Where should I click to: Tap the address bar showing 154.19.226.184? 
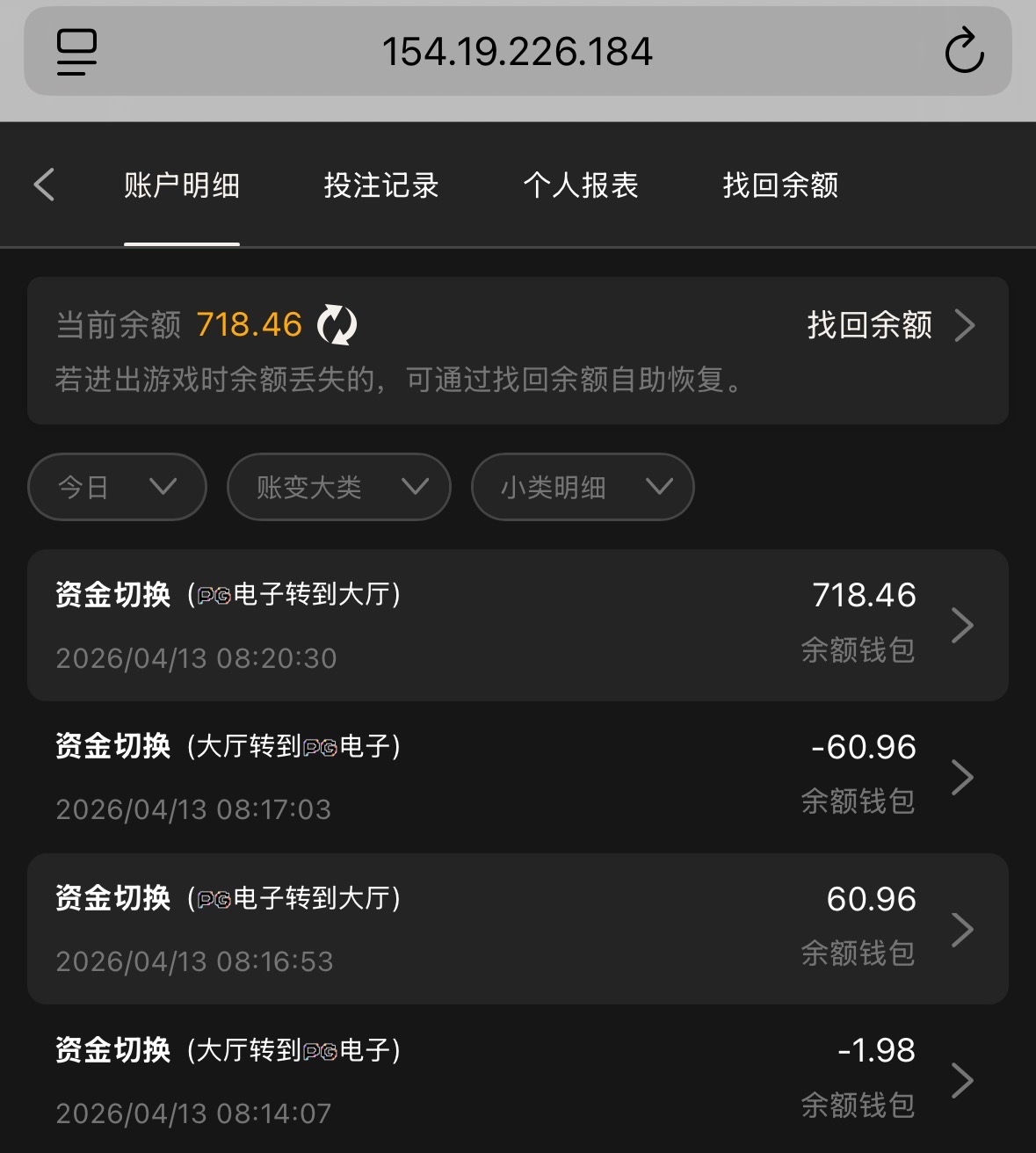point(517,52)
